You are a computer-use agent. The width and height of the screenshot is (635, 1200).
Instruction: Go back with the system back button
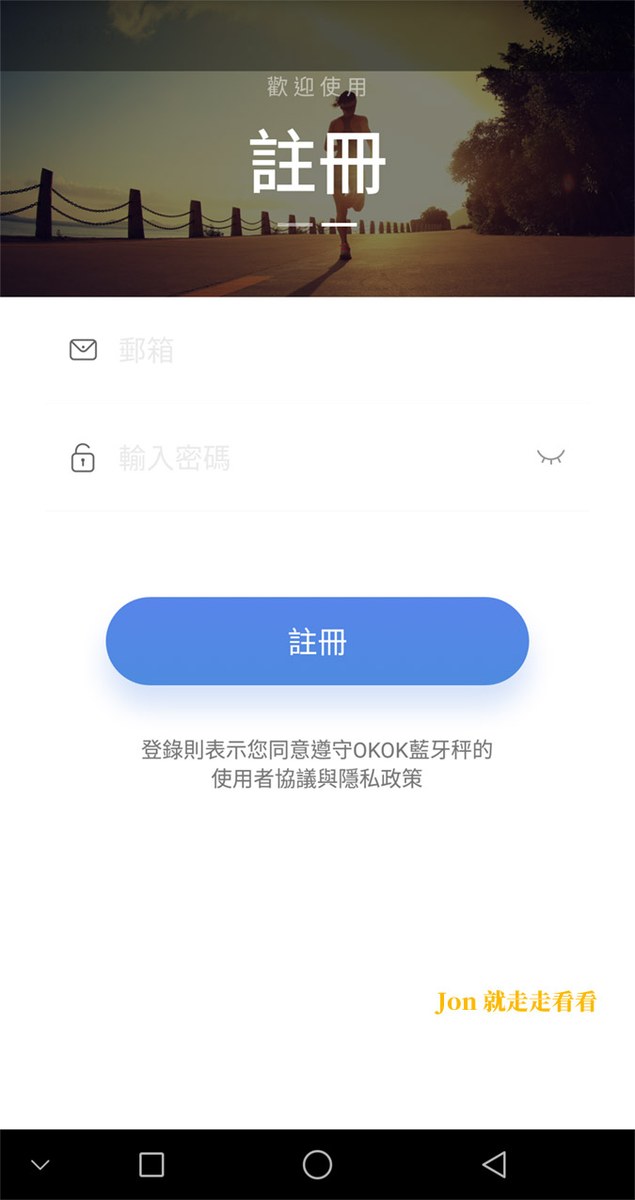493,1164
